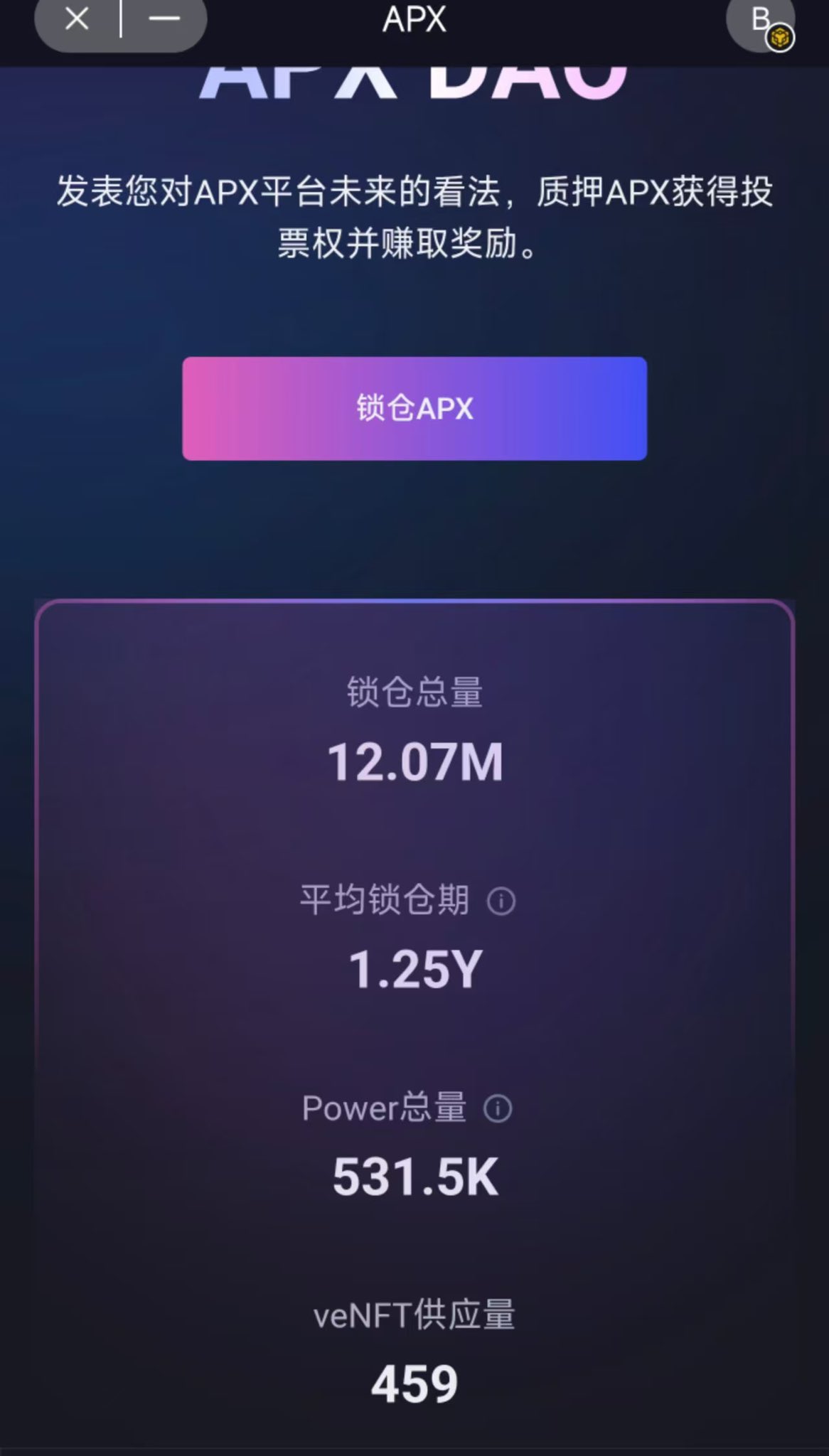Show info for Power总量

coord(498,1108)
